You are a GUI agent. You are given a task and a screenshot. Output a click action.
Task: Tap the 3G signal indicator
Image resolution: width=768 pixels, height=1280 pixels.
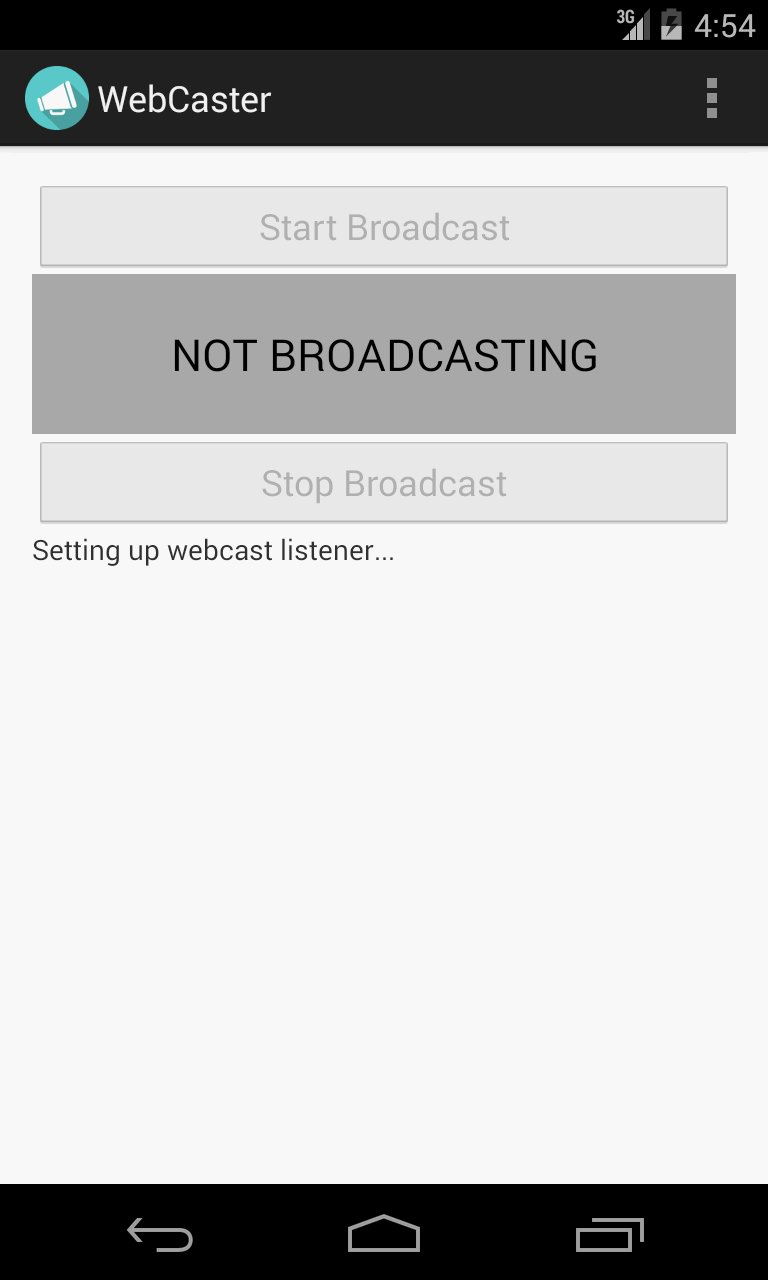coord(634,25)
